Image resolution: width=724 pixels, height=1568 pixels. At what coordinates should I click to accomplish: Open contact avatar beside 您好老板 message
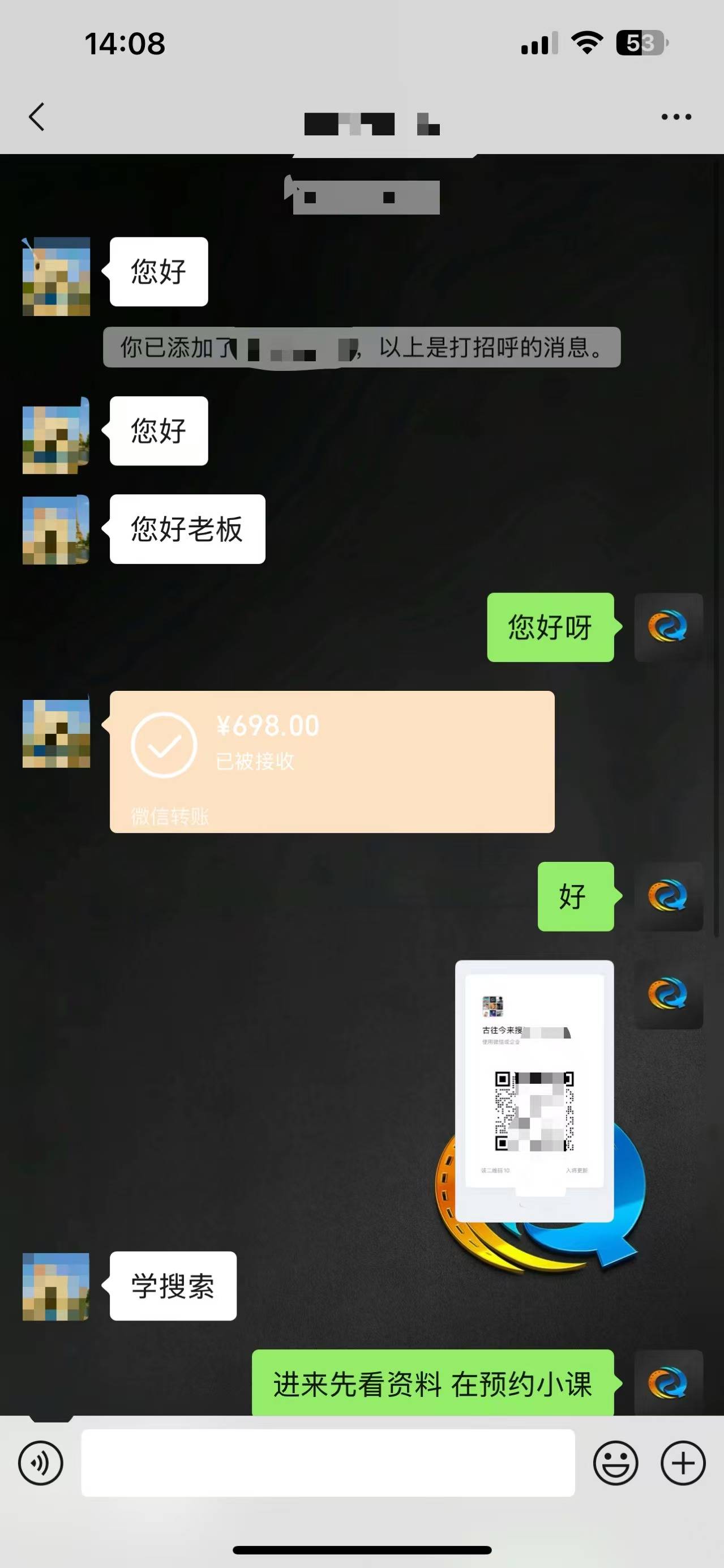tap(56, 529)
